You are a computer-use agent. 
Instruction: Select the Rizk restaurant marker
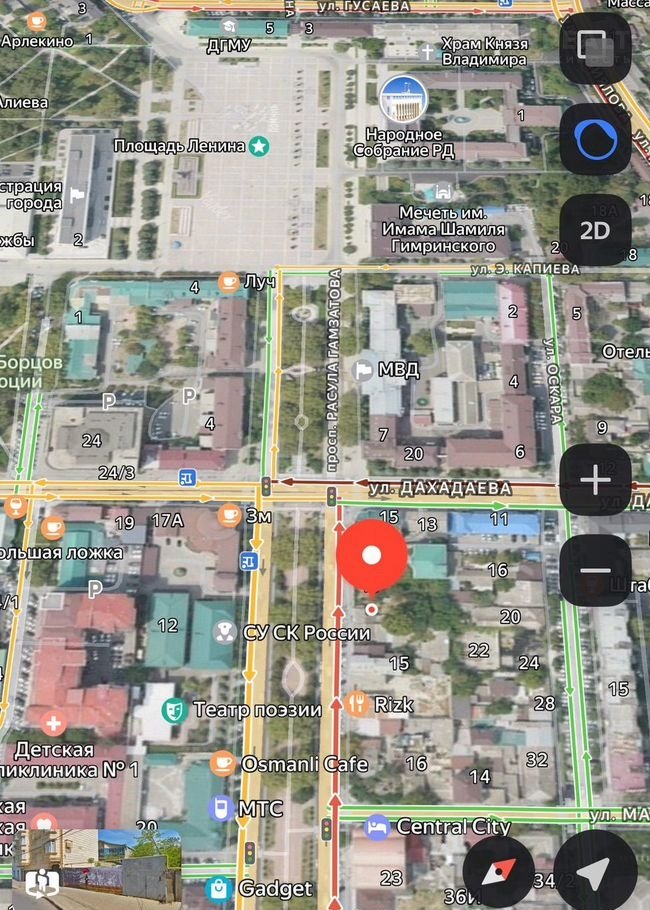[358, 704]
